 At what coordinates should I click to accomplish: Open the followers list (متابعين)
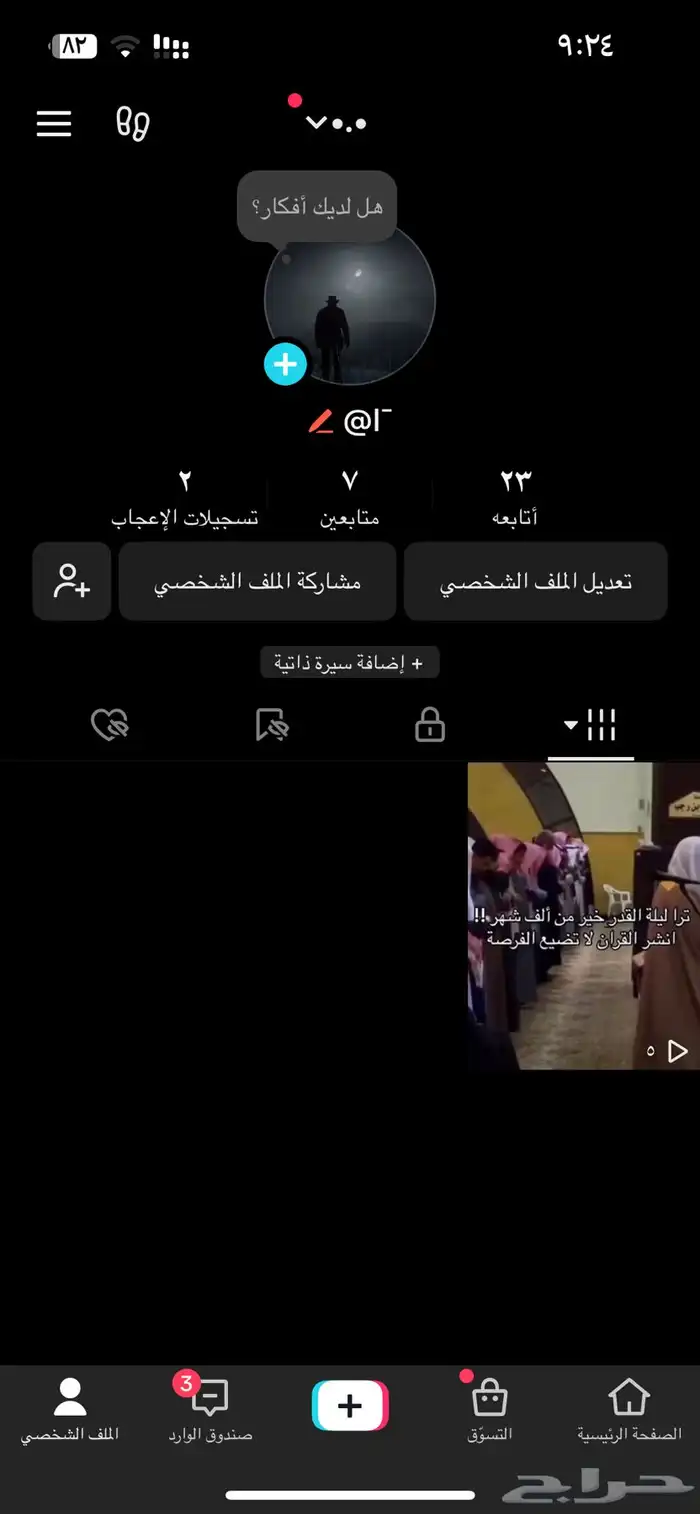pos(349,497)
